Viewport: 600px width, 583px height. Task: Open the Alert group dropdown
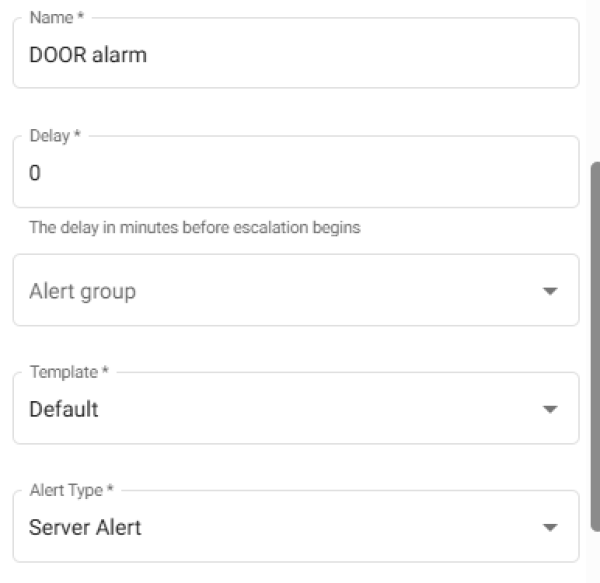coord(295,291)
